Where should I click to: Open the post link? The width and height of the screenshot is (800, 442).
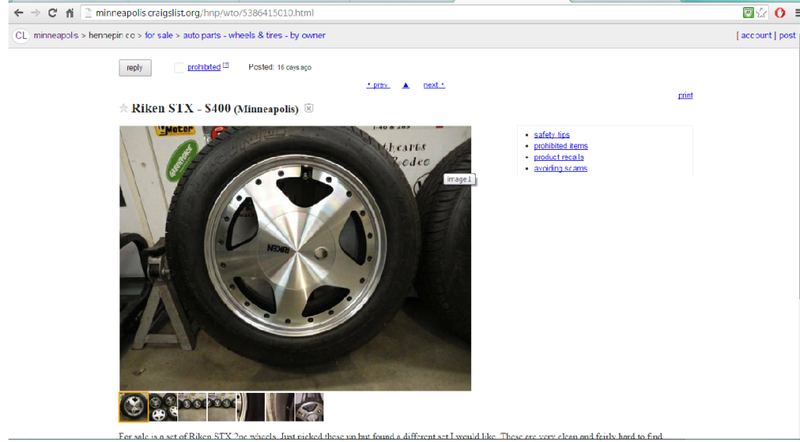click(x=788, y=36)
